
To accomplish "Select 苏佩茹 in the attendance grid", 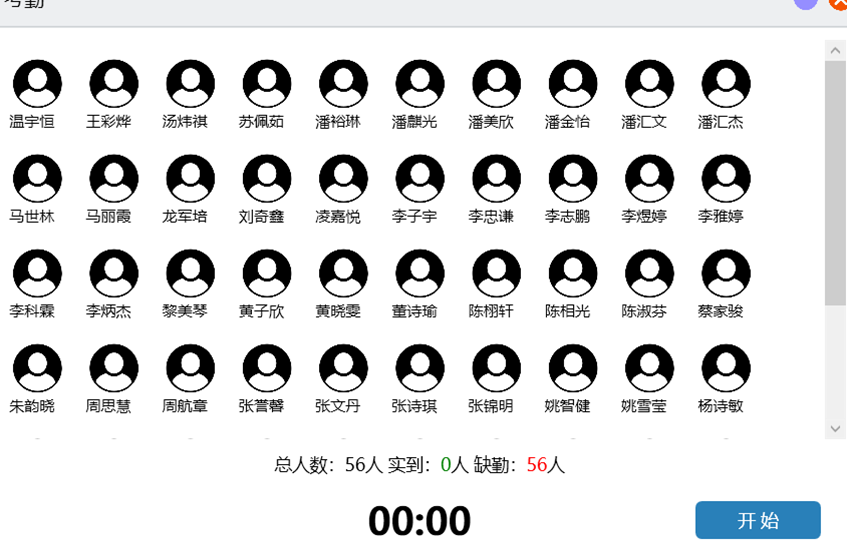I will (267, 84).
